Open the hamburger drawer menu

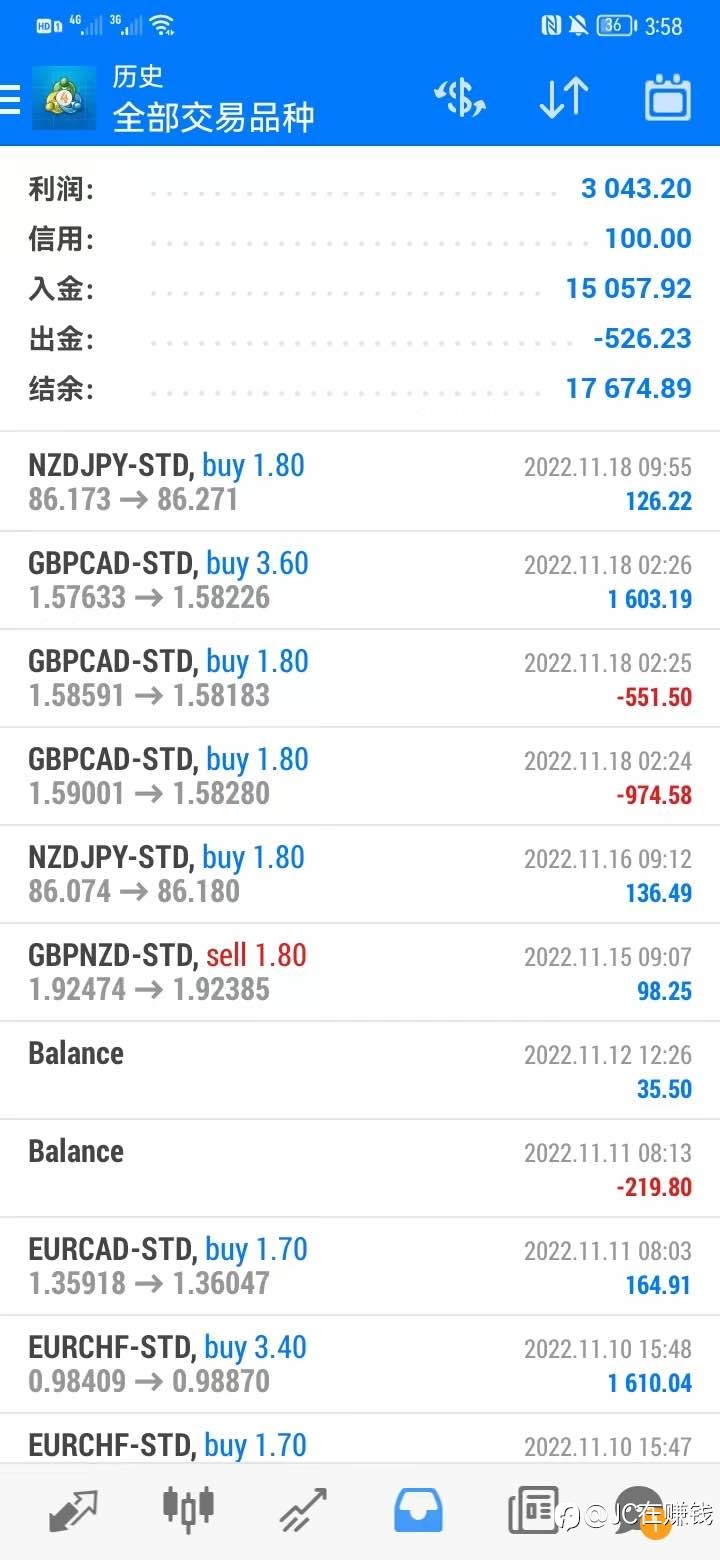[x=10, y=99]
